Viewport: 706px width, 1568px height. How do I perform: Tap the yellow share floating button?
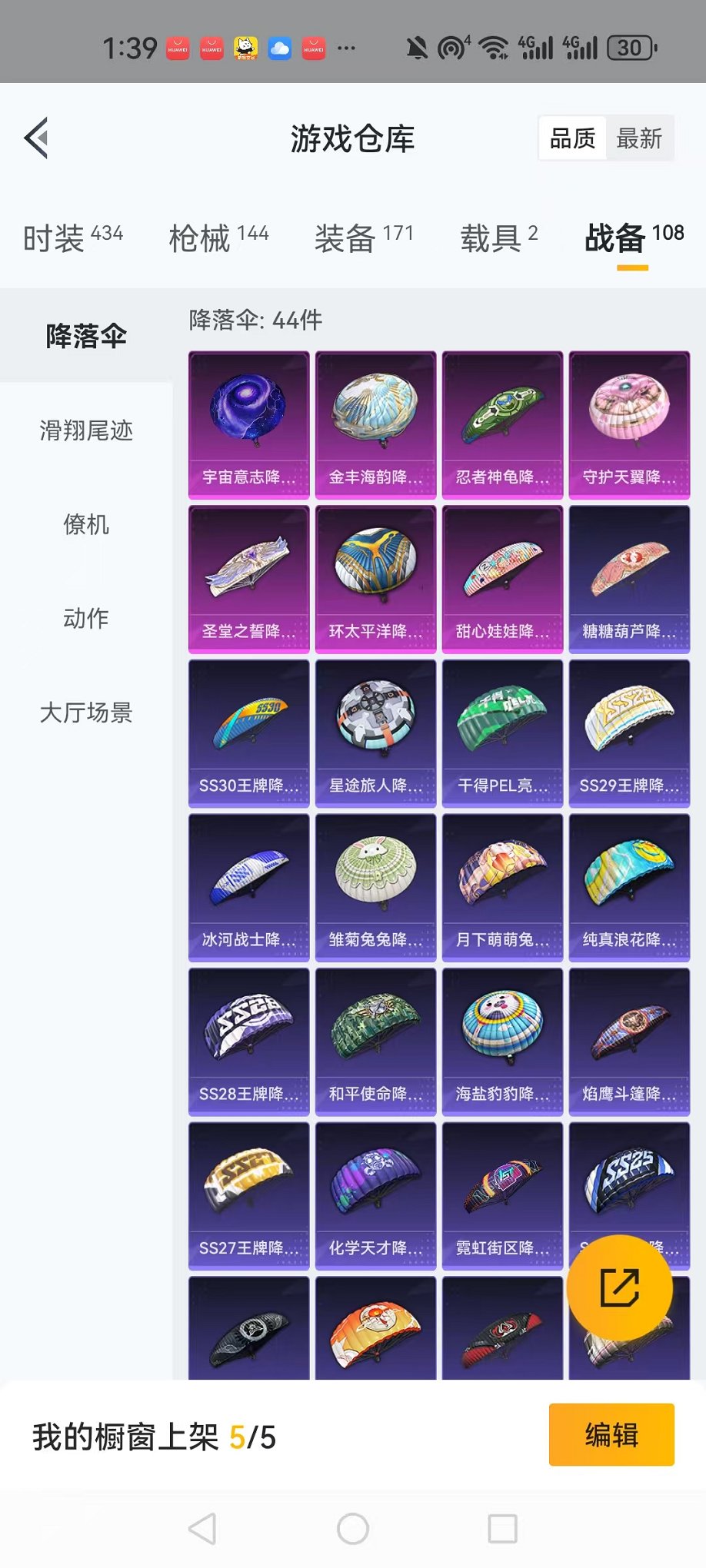tap(620, 1288)
